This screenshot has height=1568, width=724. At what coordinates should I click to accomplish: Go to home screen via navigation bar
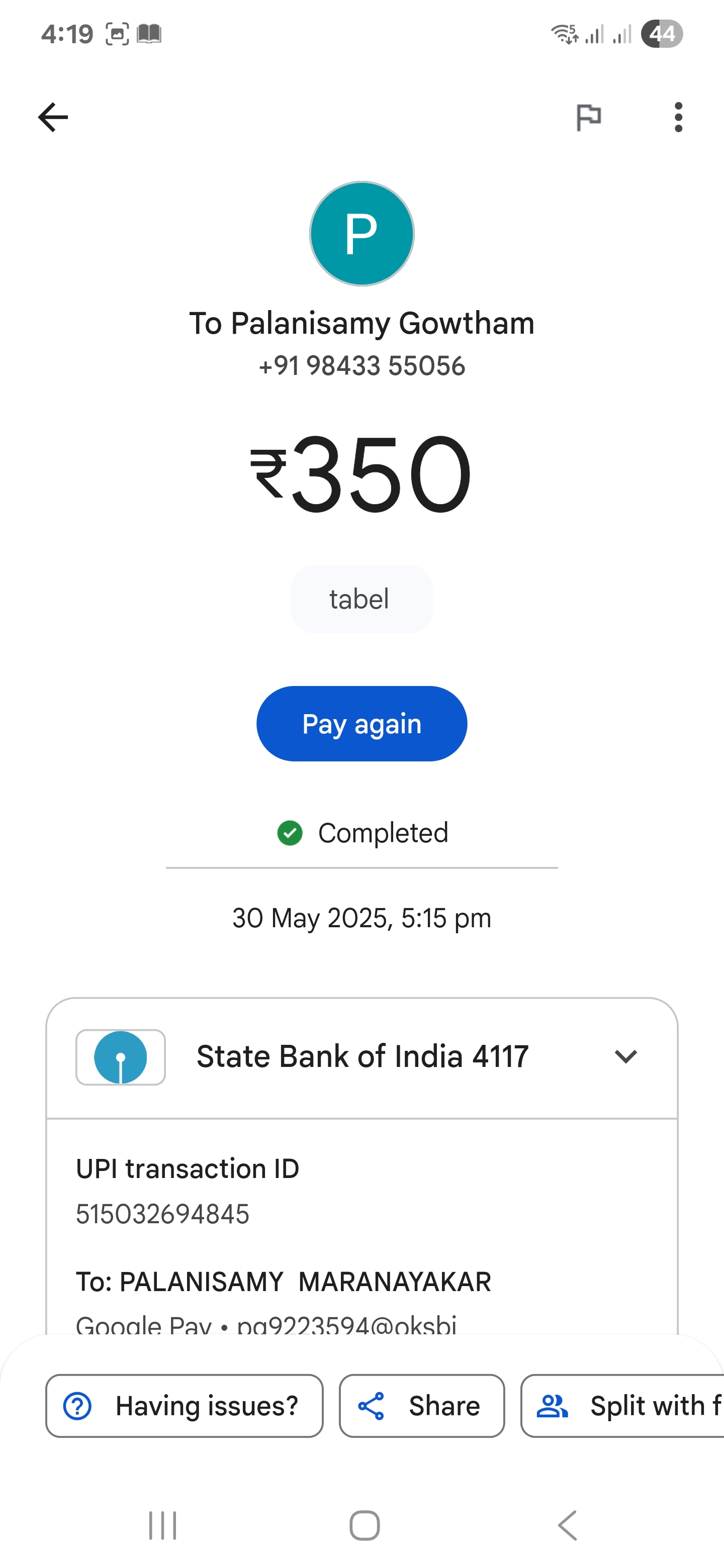coord(365,1525)
